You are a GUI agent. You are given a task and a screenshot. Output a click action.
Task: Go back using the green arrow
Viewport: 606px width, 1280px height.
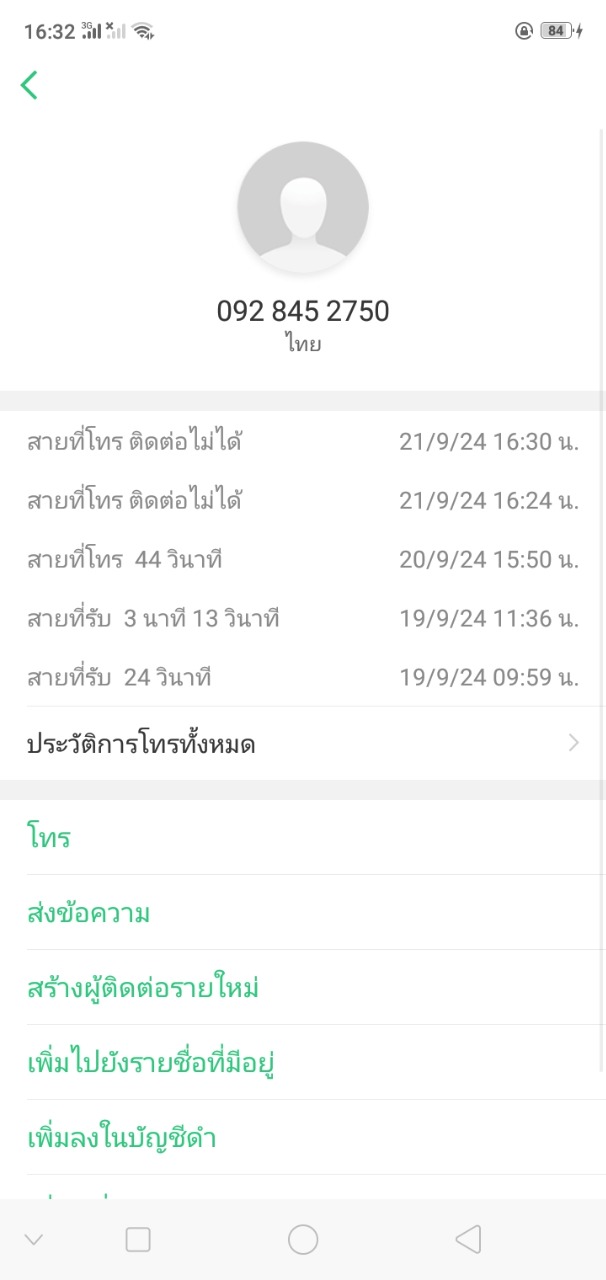coord(30,86)
